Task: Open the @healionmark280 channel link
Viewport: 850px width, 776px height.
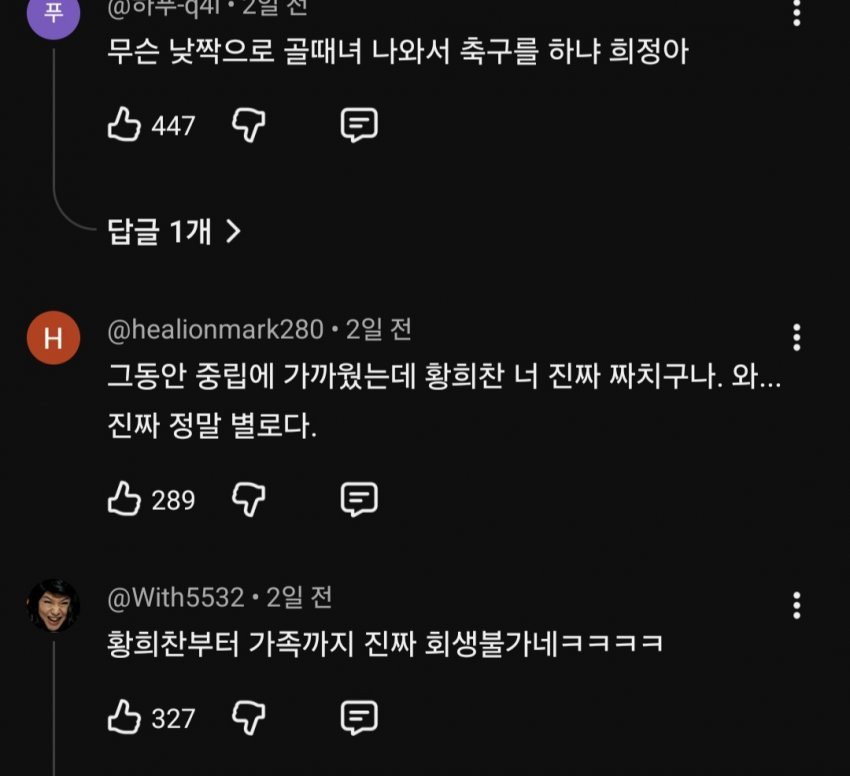Action: pyautogui.click(x=215, y=329)
